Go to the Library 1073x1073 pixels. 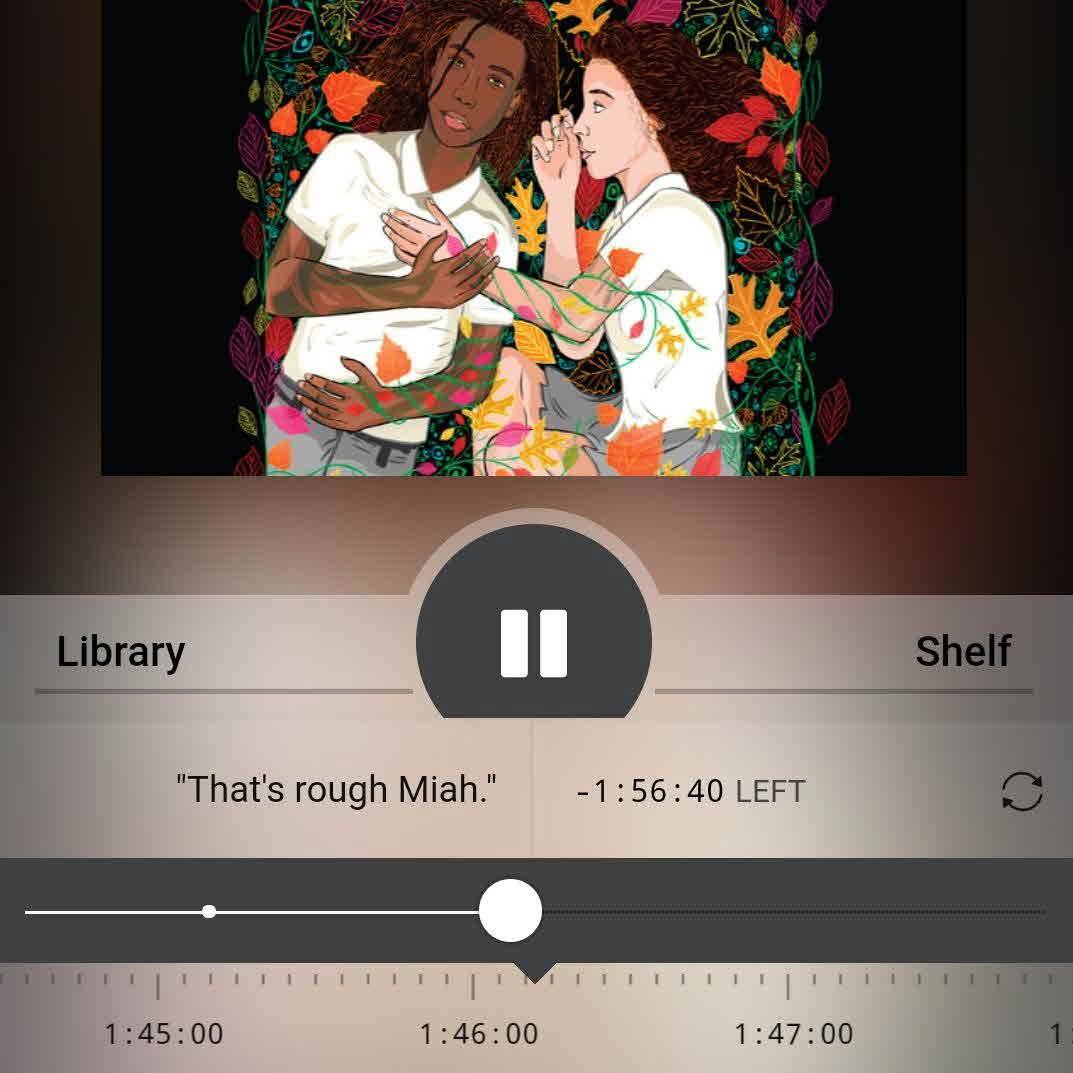[x=121, y=651]
